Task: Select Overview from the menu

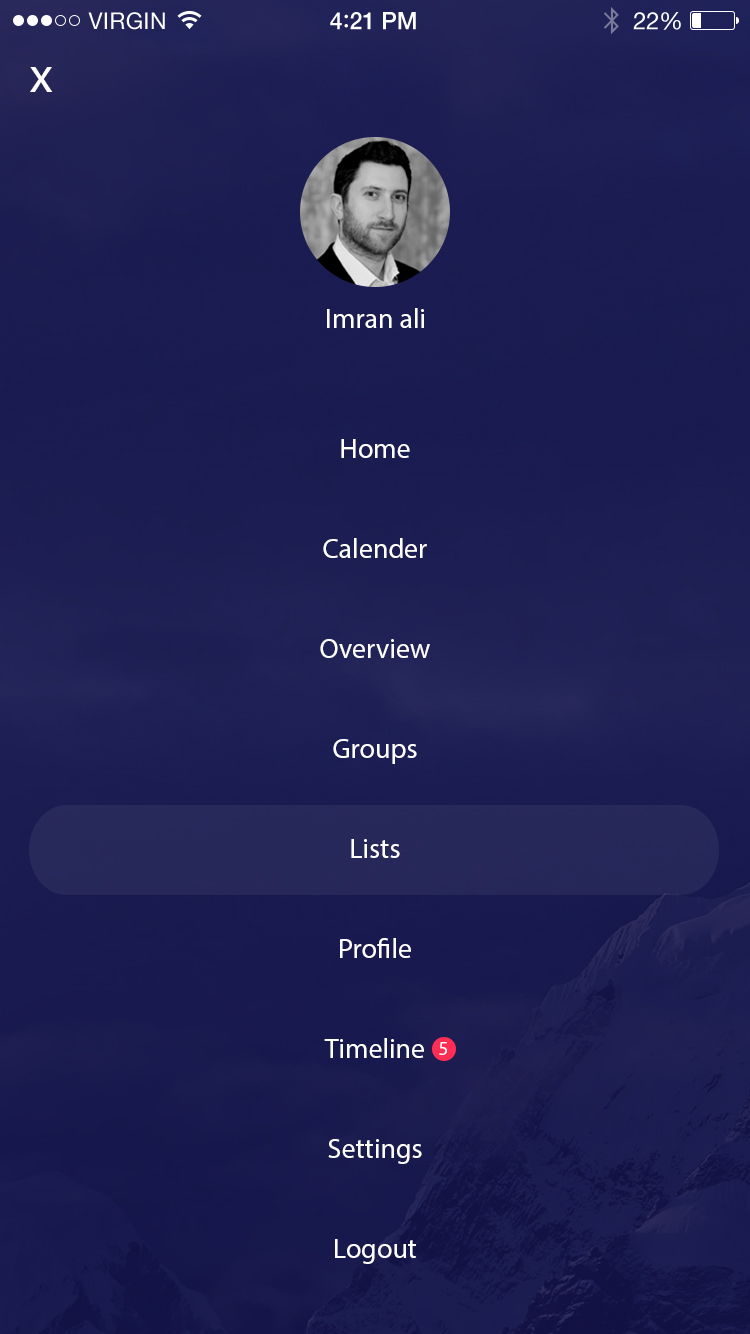Action: (x=375, y=649)
